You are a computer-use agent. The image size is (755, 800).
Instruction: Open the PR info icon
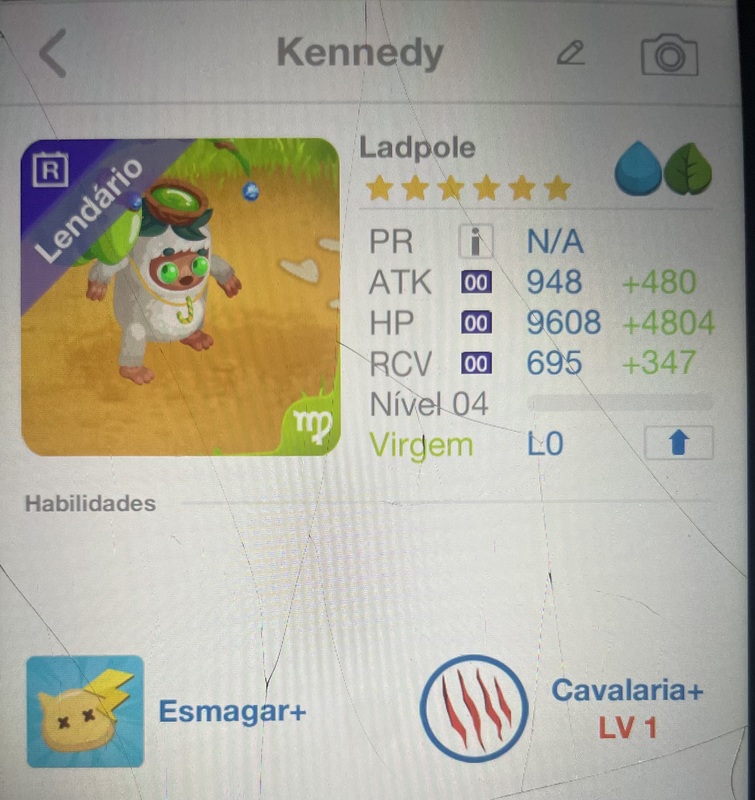coord(476,242)
